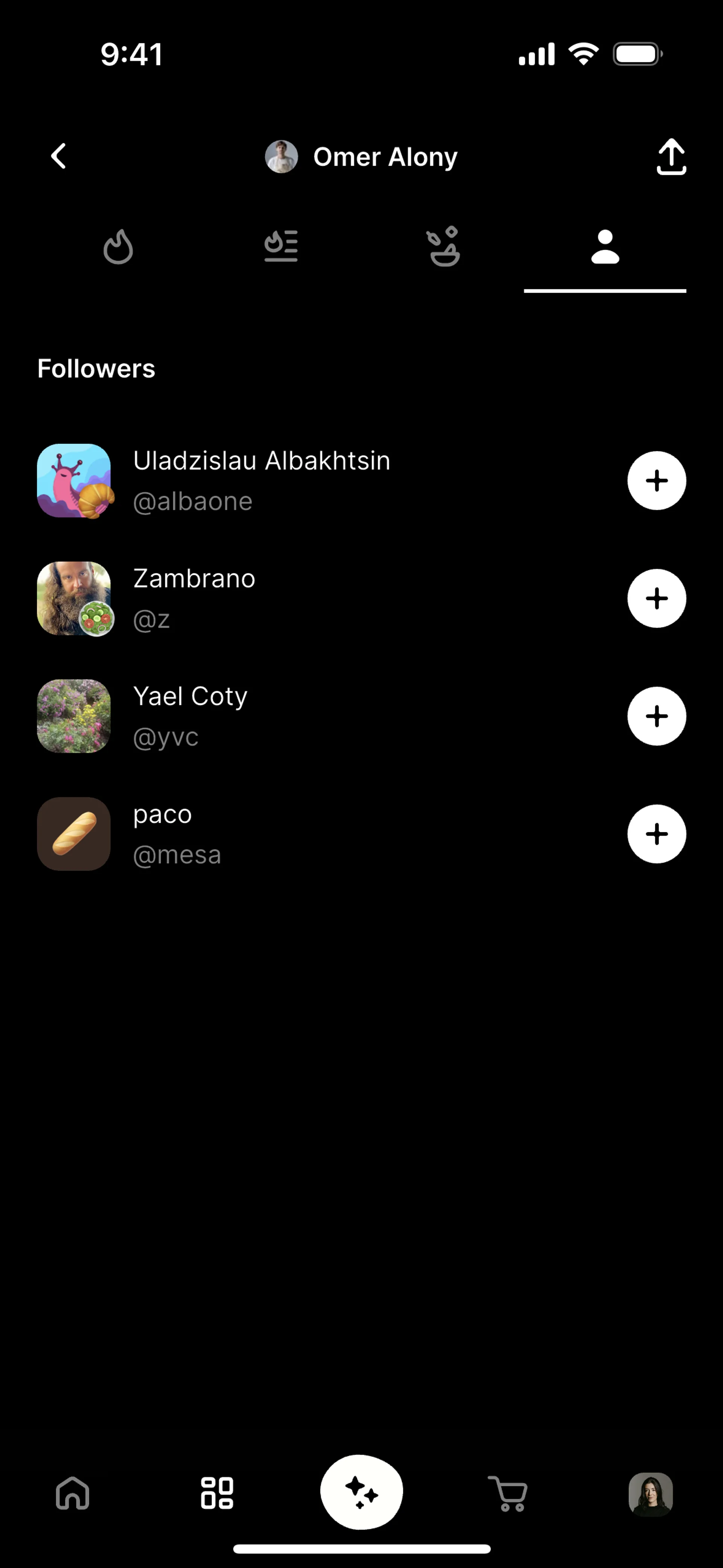The height and width of the screenshot is (1568, 723).
Task: Share Omer Alony's profile
Action: (x=671, y=156)
